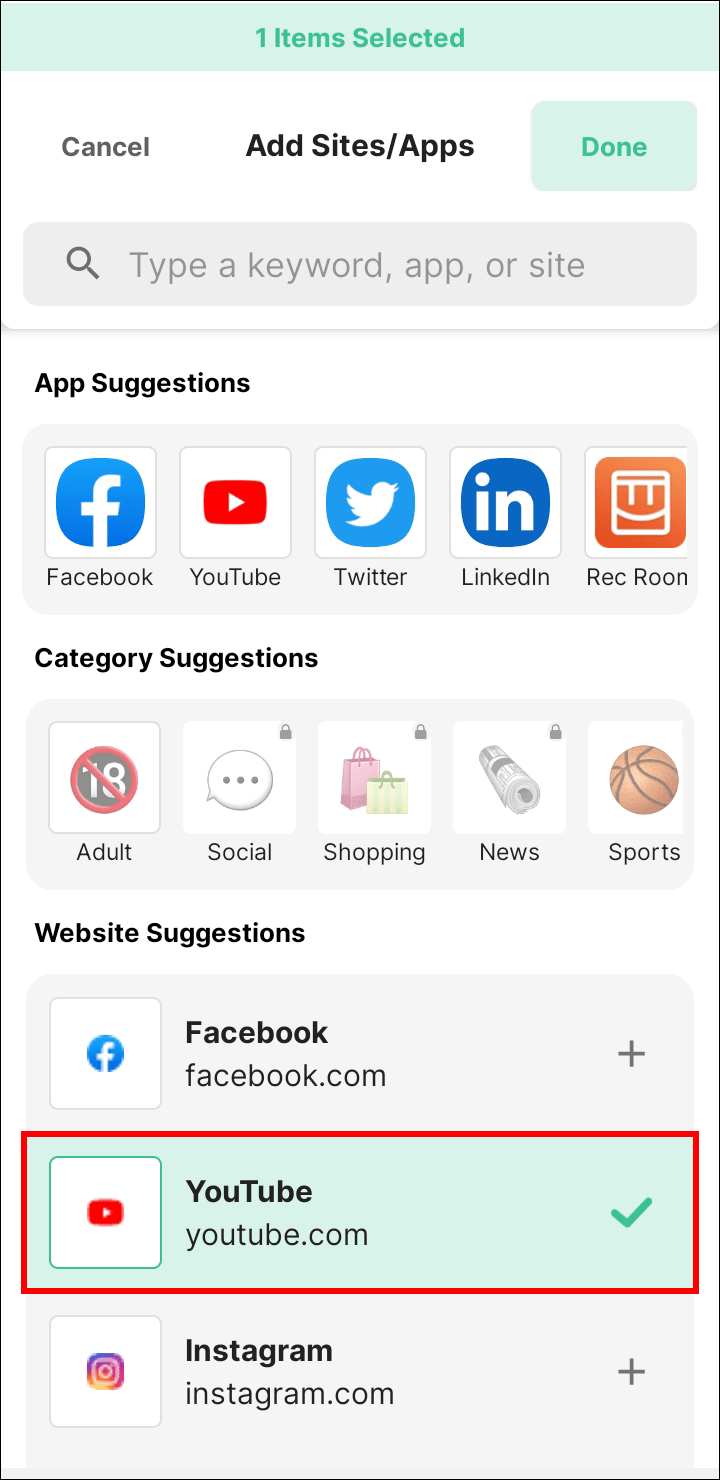The height and width of the screenshot is (1480, 720).
Task: Select the Twitter app suggestion icon
Action: [x=370, y=503]
